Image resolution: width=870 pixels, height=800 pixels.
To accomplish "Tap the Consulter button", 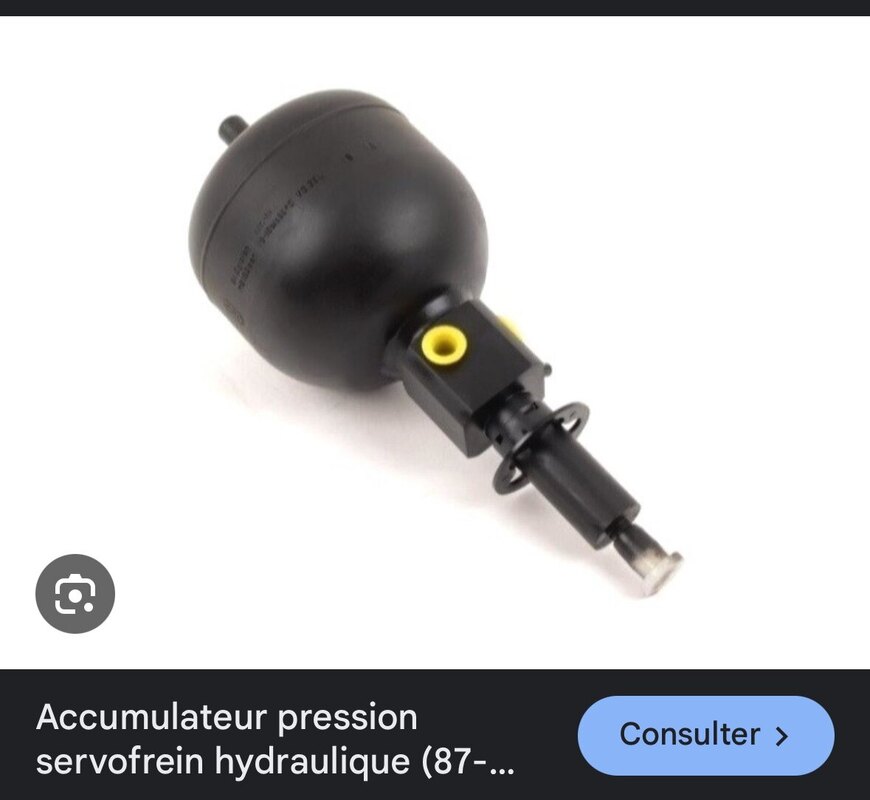I will coord(705,735).
